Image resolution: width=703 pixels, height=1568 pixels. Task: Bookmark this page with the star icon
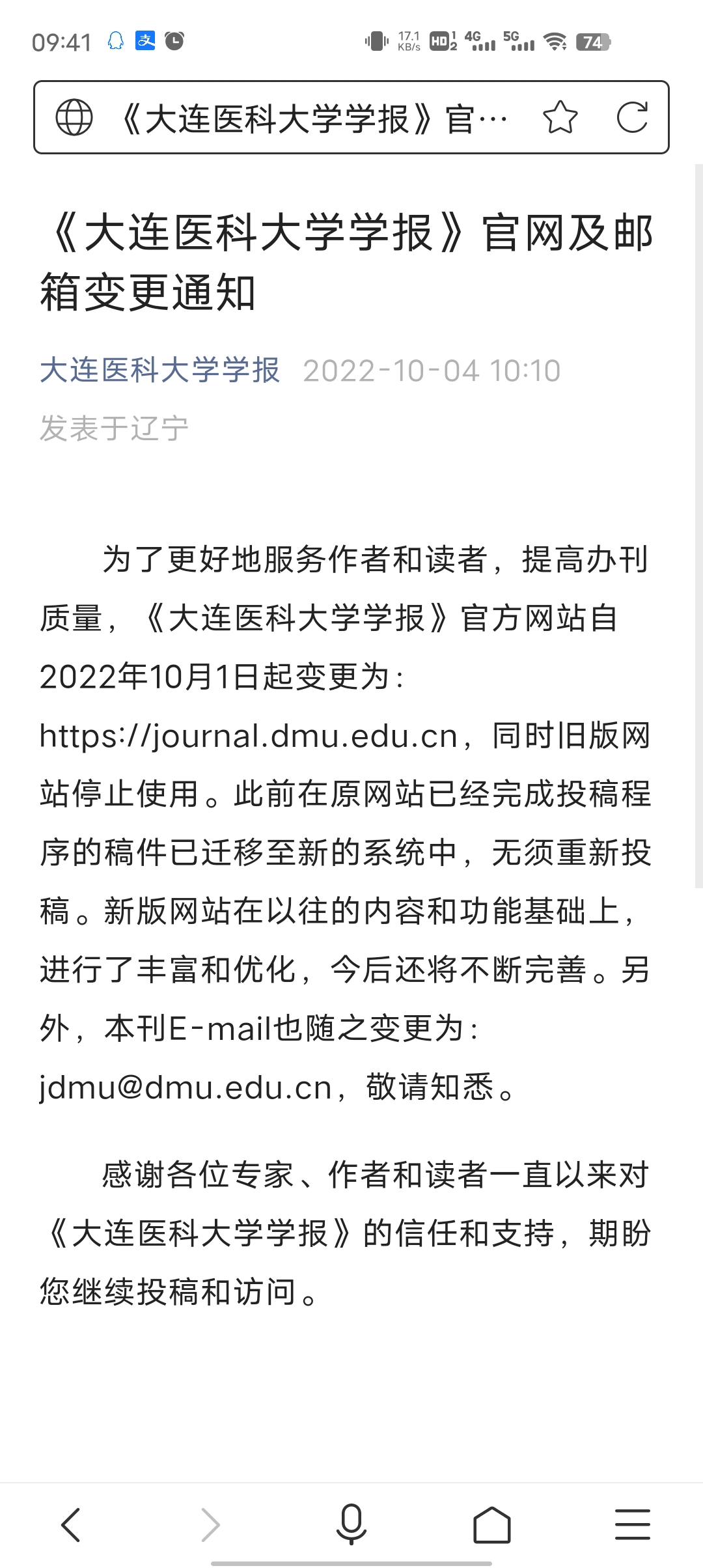[560, 117]
